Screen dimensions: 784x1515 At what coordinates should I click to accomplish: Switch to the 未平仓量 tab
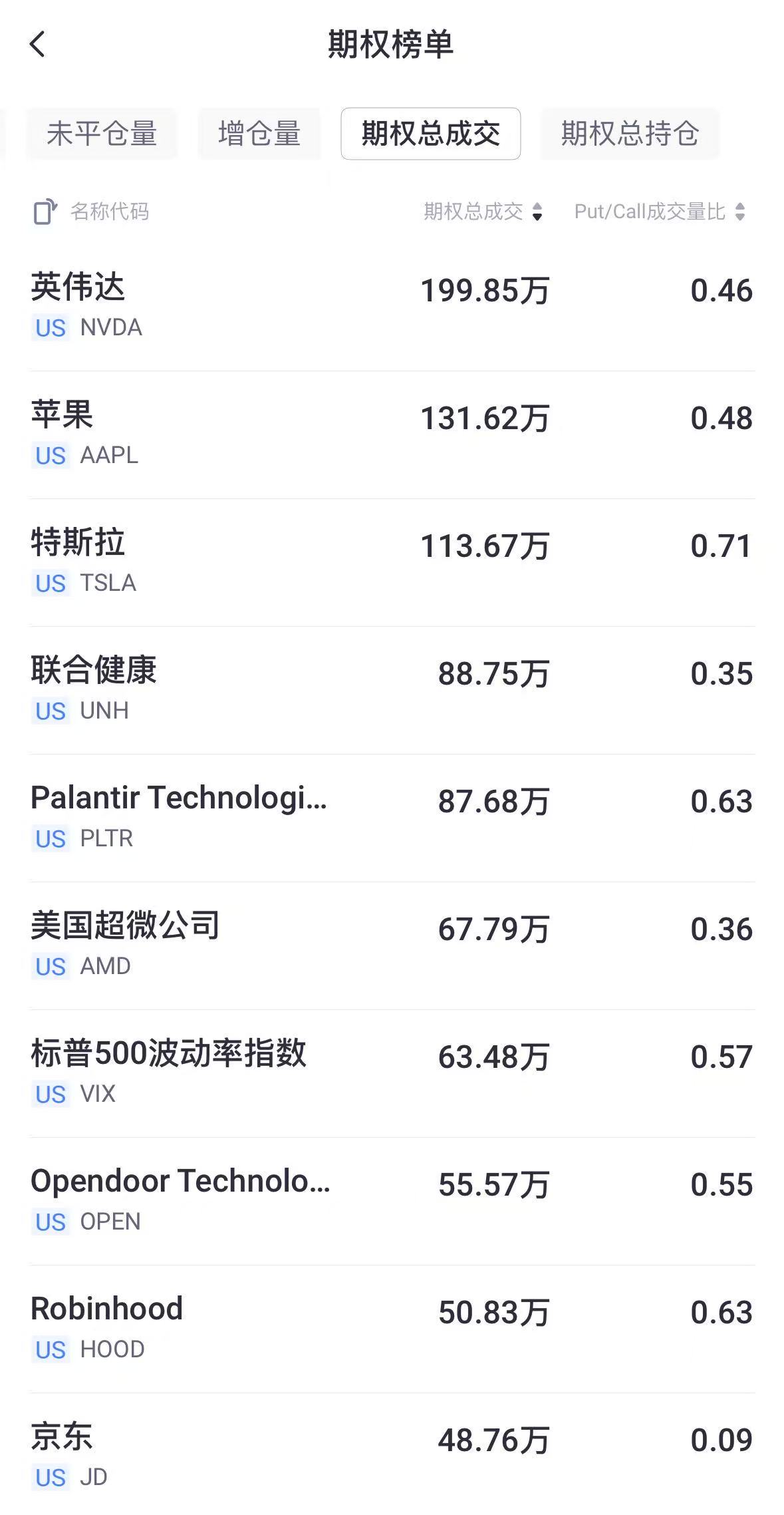point(102,134)
